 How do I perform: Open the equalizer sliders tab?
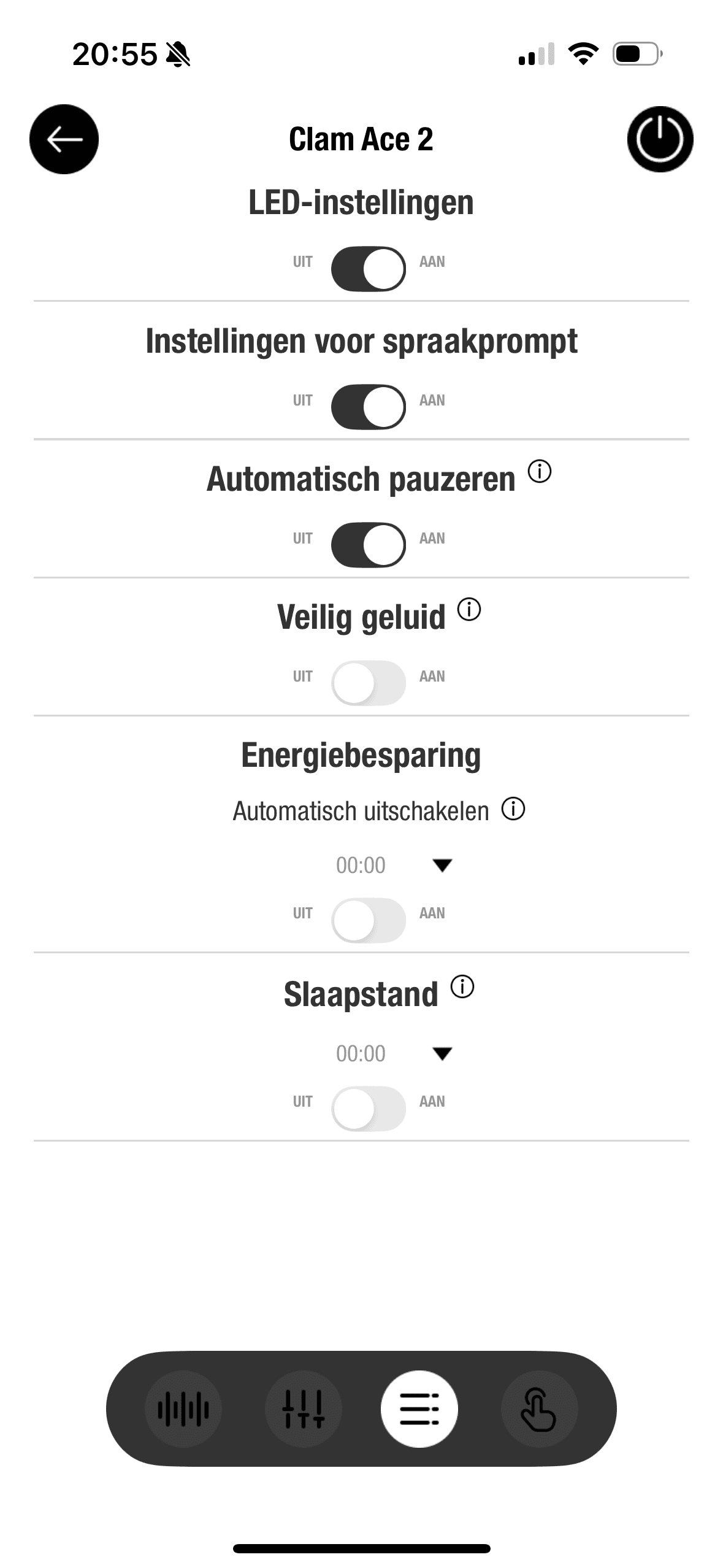pyautogui.click(x=303, y=1409)
